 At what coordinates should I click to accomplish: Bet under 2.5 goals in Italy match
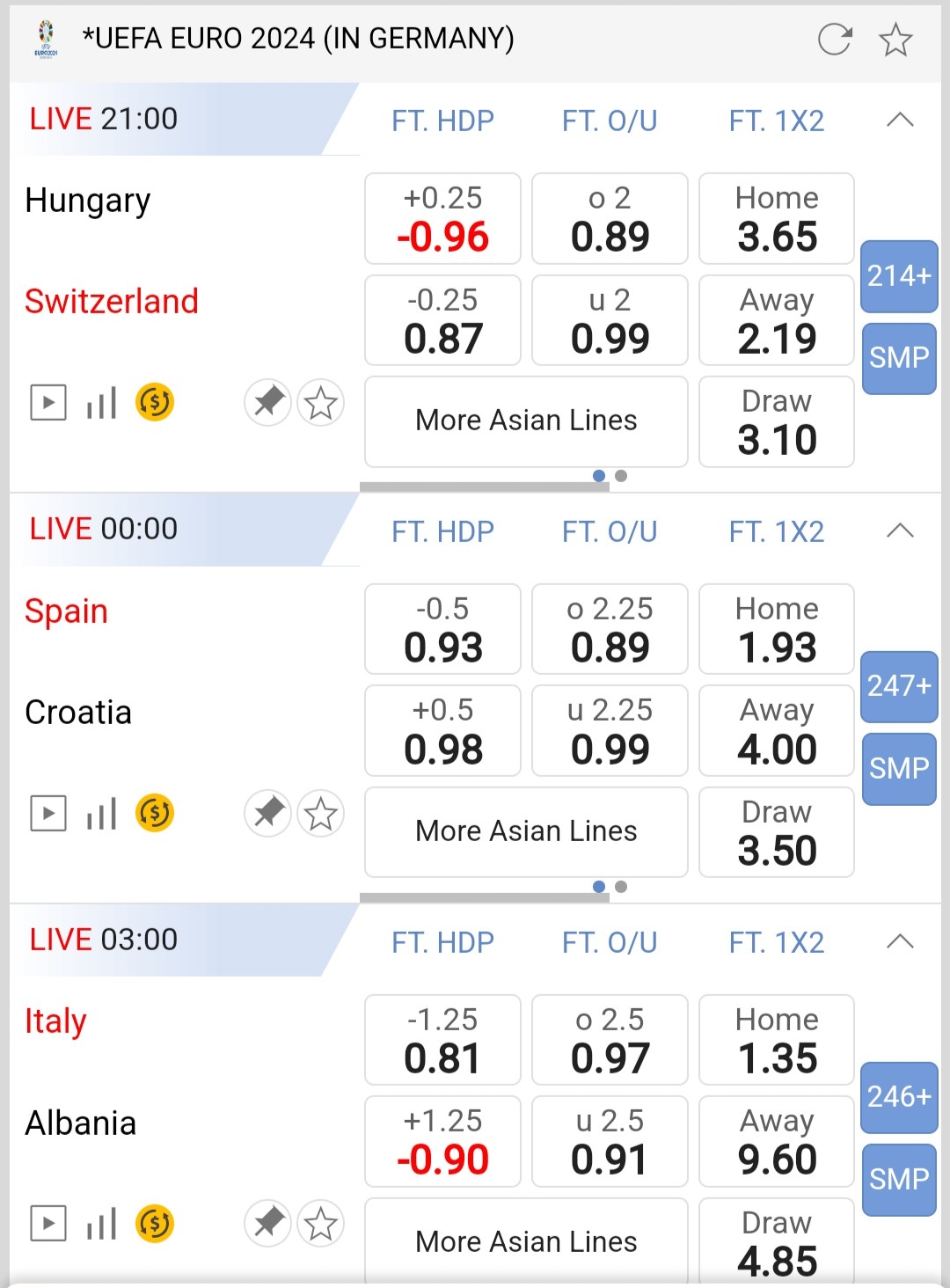(610, 1141)
